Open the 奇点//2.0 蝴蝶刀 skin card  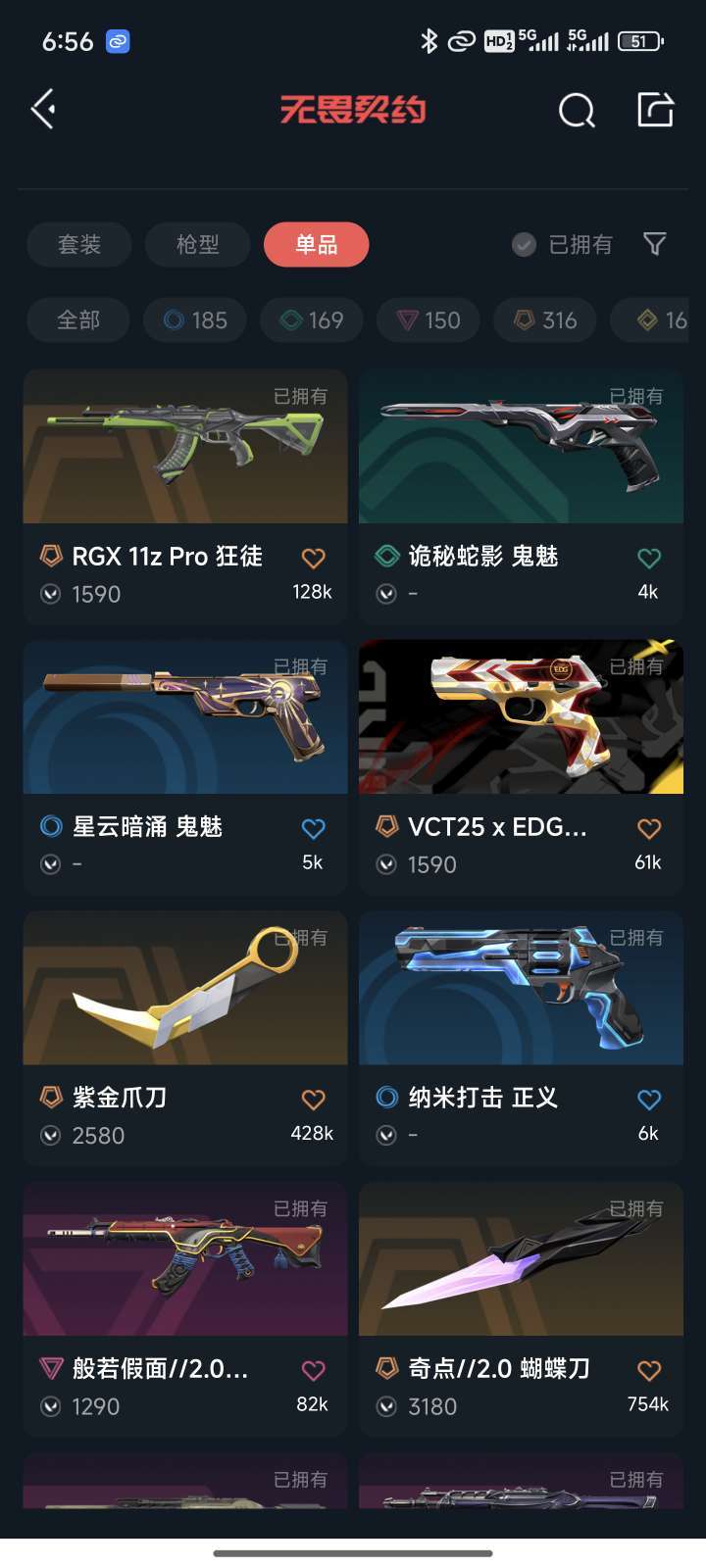pos(521,1309)
